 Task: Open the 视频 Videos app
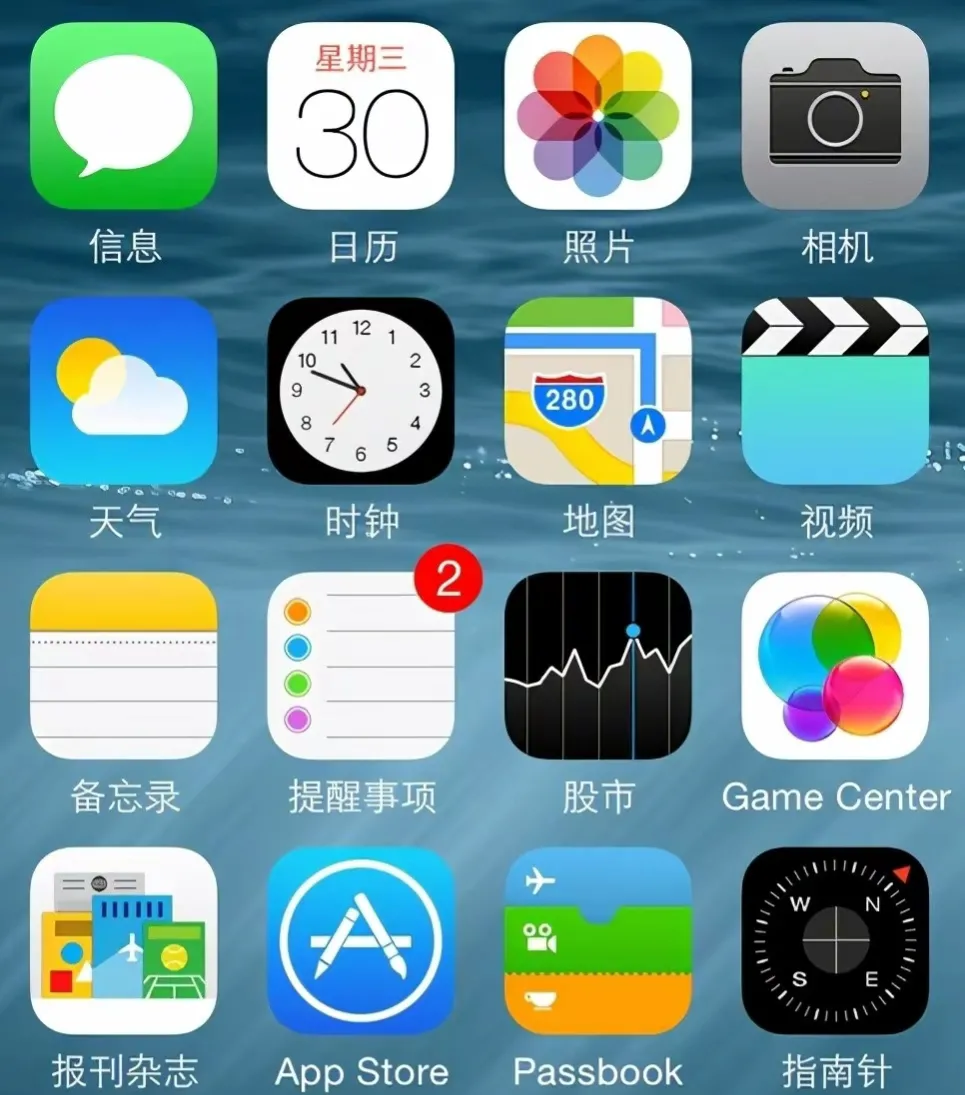(x=835, y=391)
